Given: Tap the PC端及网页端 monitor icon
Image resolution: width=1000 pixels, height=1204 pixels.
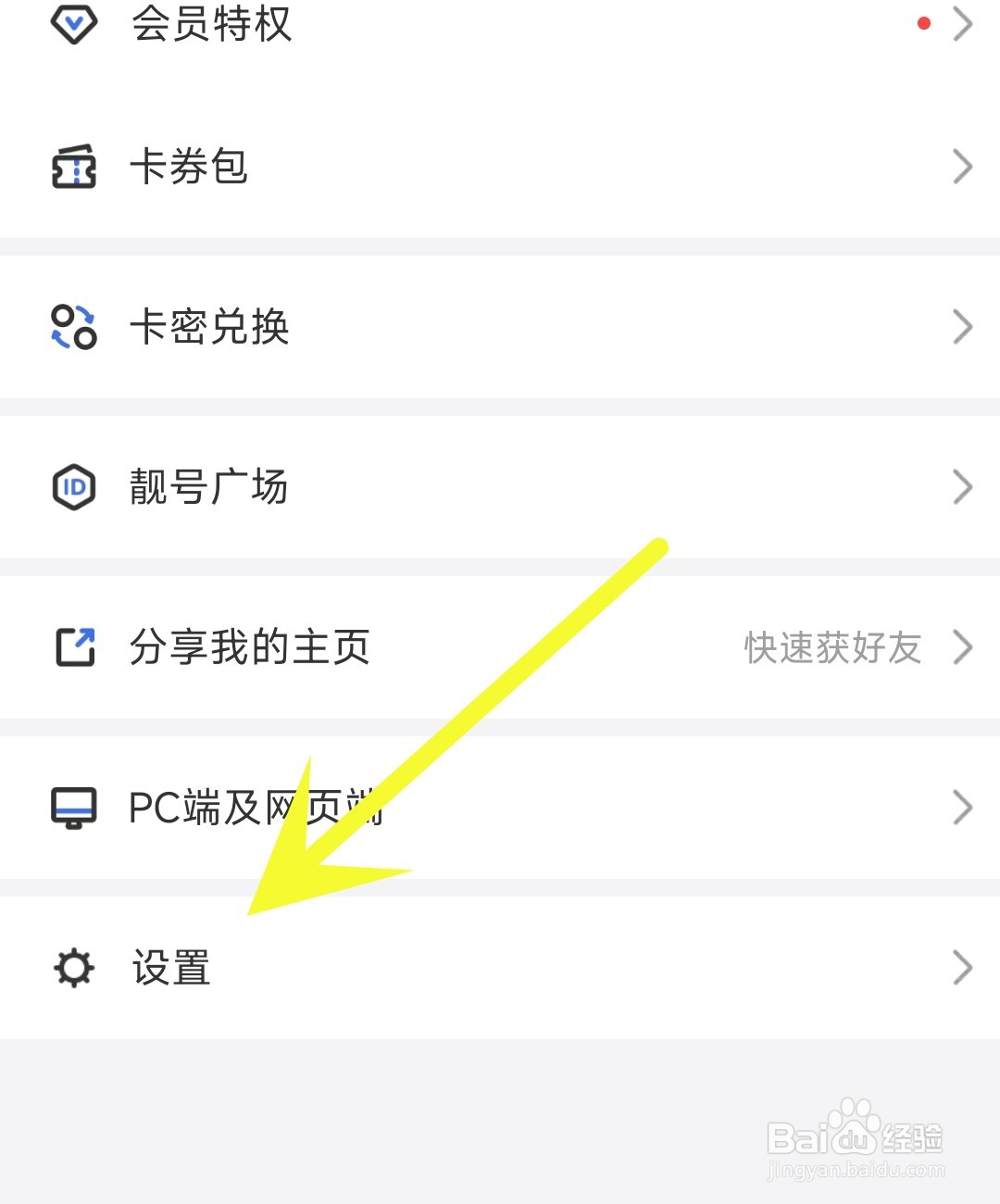Looking at the screenshot, I should (x=74, y=808).
